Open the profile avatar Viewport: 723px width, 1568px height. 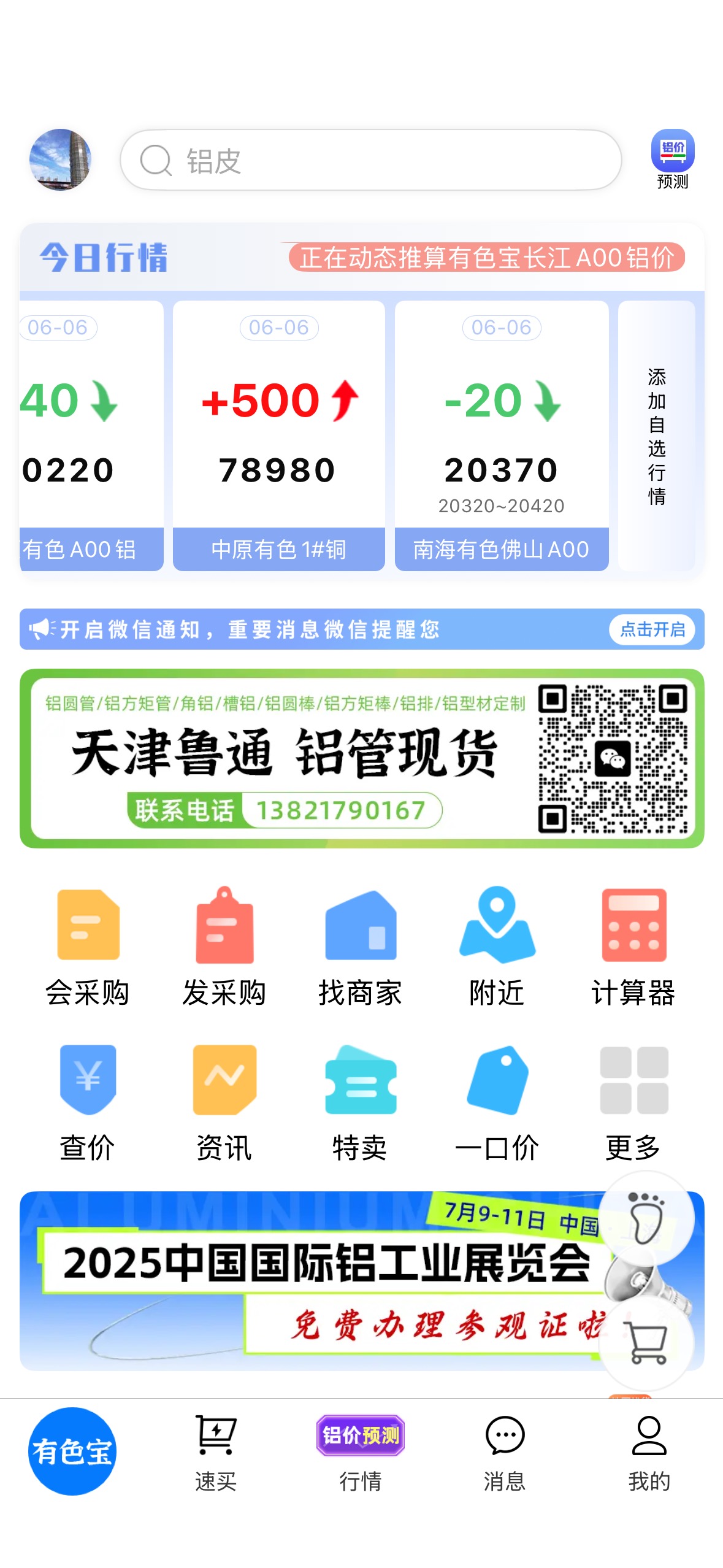[60, 159]
